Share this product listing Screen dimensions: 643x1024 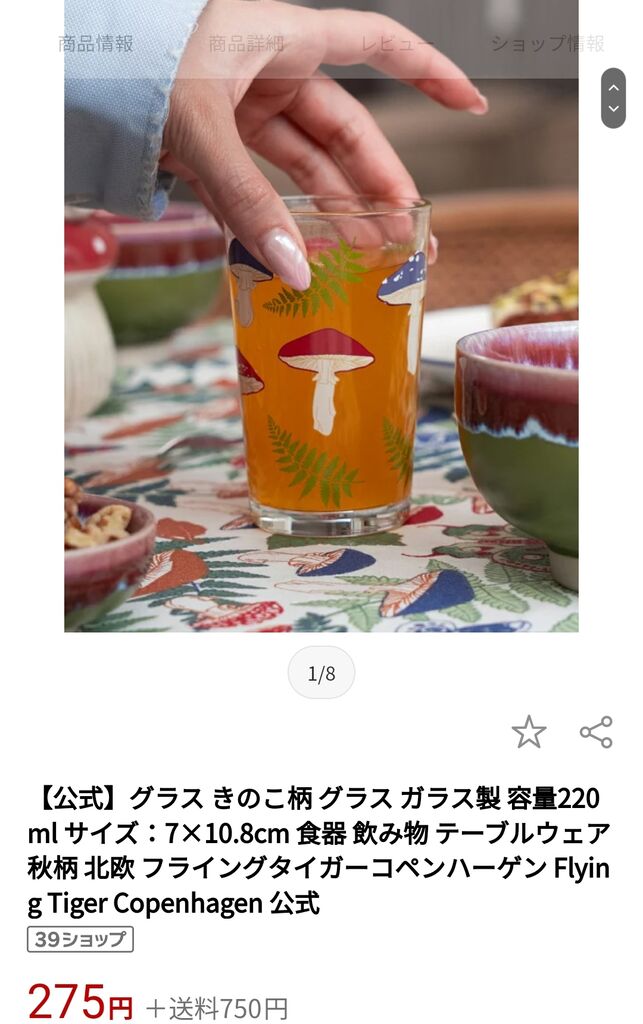(x=596, y=732)
